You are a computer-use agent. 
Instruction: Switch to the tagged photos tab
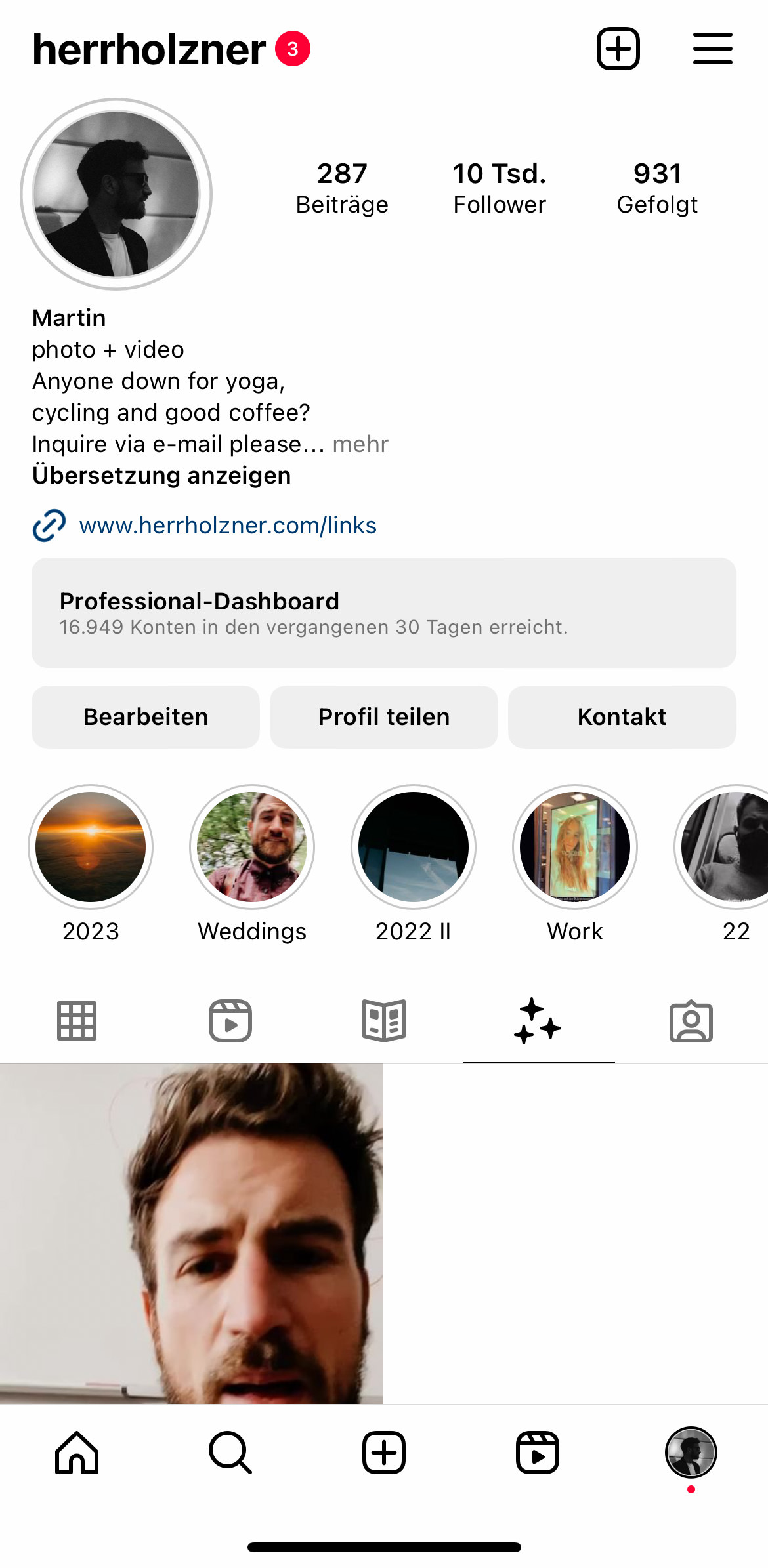click(x=691, y=1021)
